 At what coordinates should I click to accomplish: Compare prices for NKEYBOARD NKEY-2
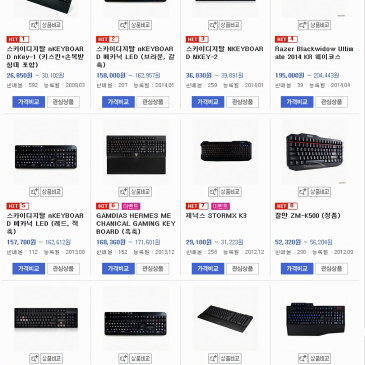point(208,102)
